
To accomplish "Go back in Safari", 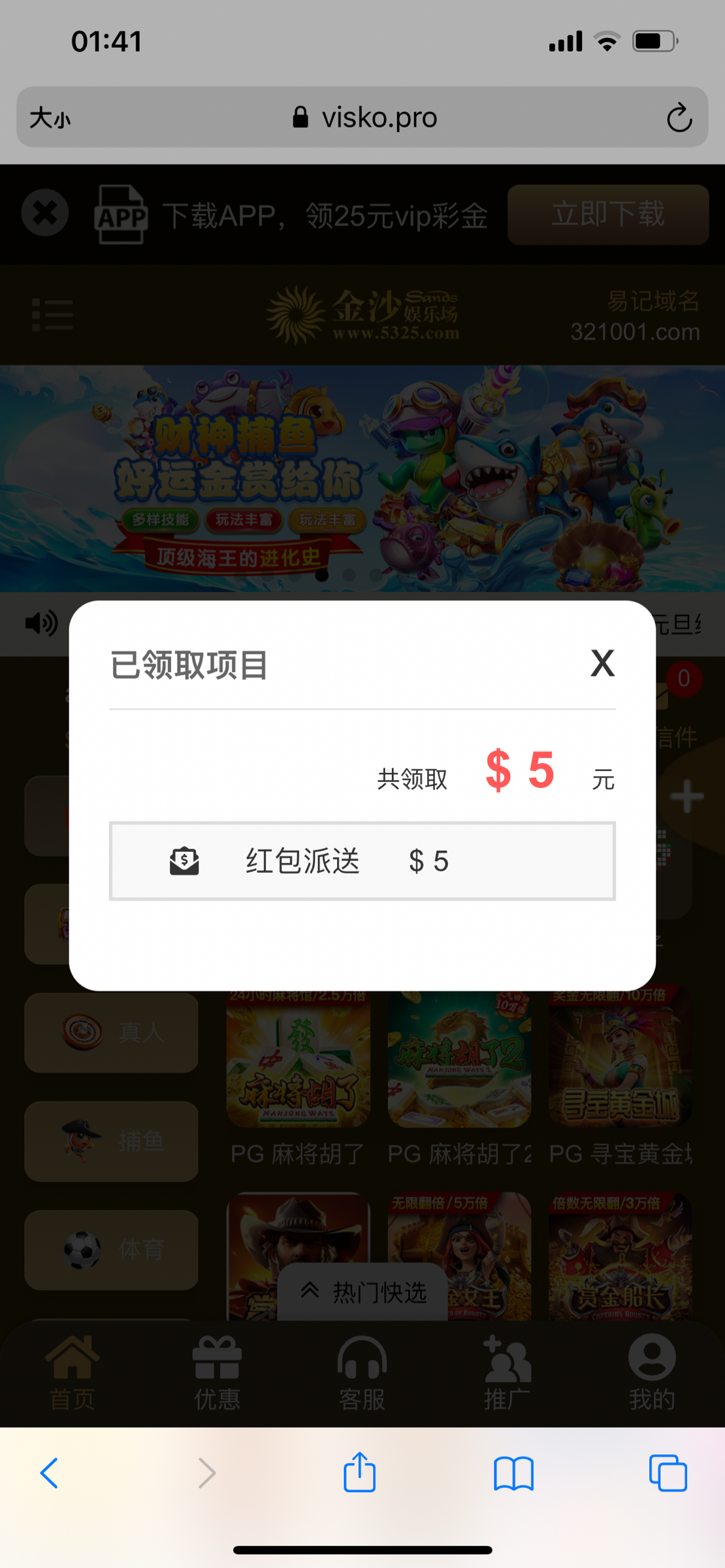I will pyautogui.click(x=49, y=1473).
